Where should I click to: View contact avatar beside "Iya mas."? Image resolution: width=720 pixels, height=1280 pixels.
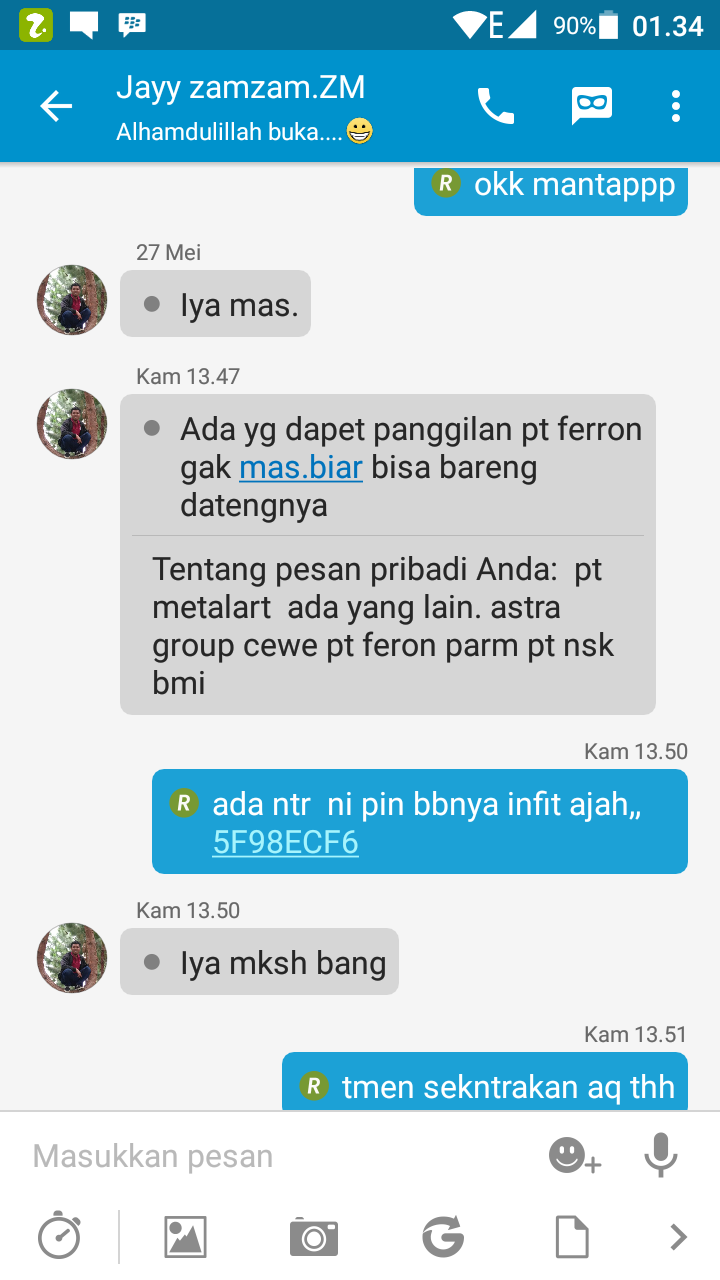(72, 300)
